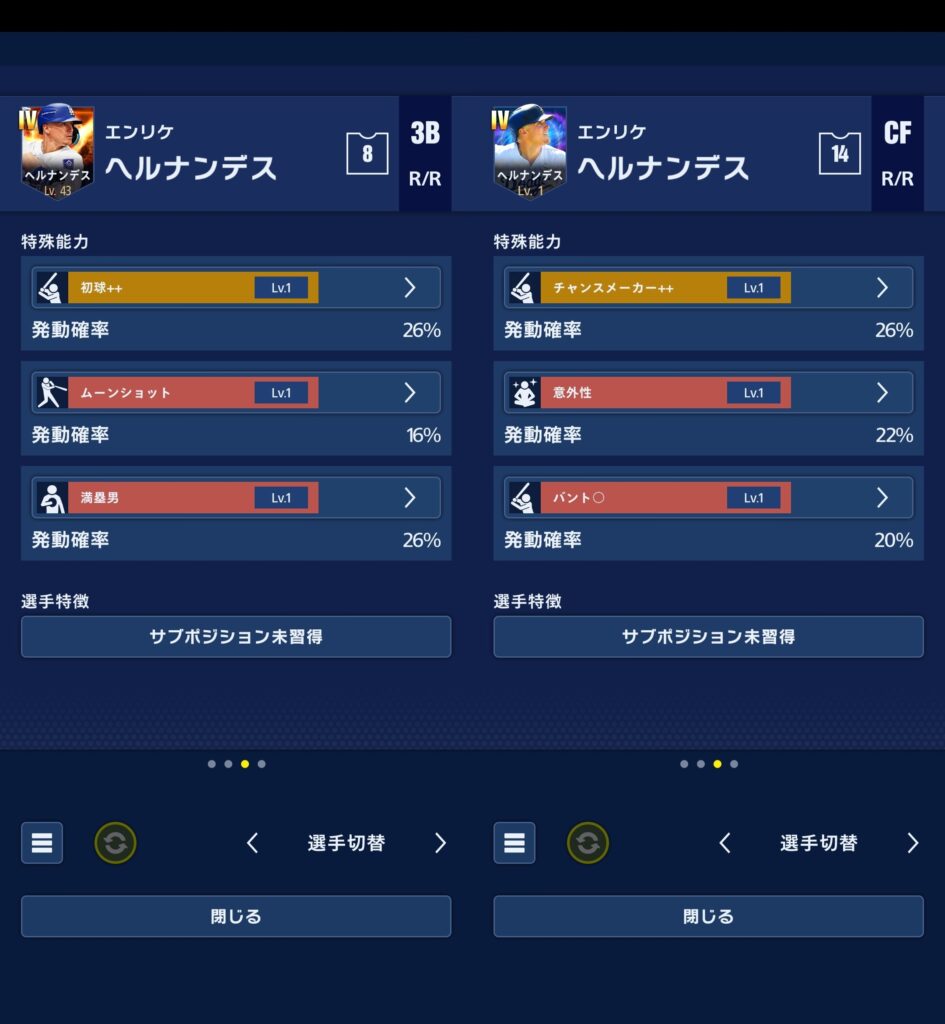Tap the circular swap icon under CF player
The height and width of the screenshot is (1024, 945).
tap(588, 843)
